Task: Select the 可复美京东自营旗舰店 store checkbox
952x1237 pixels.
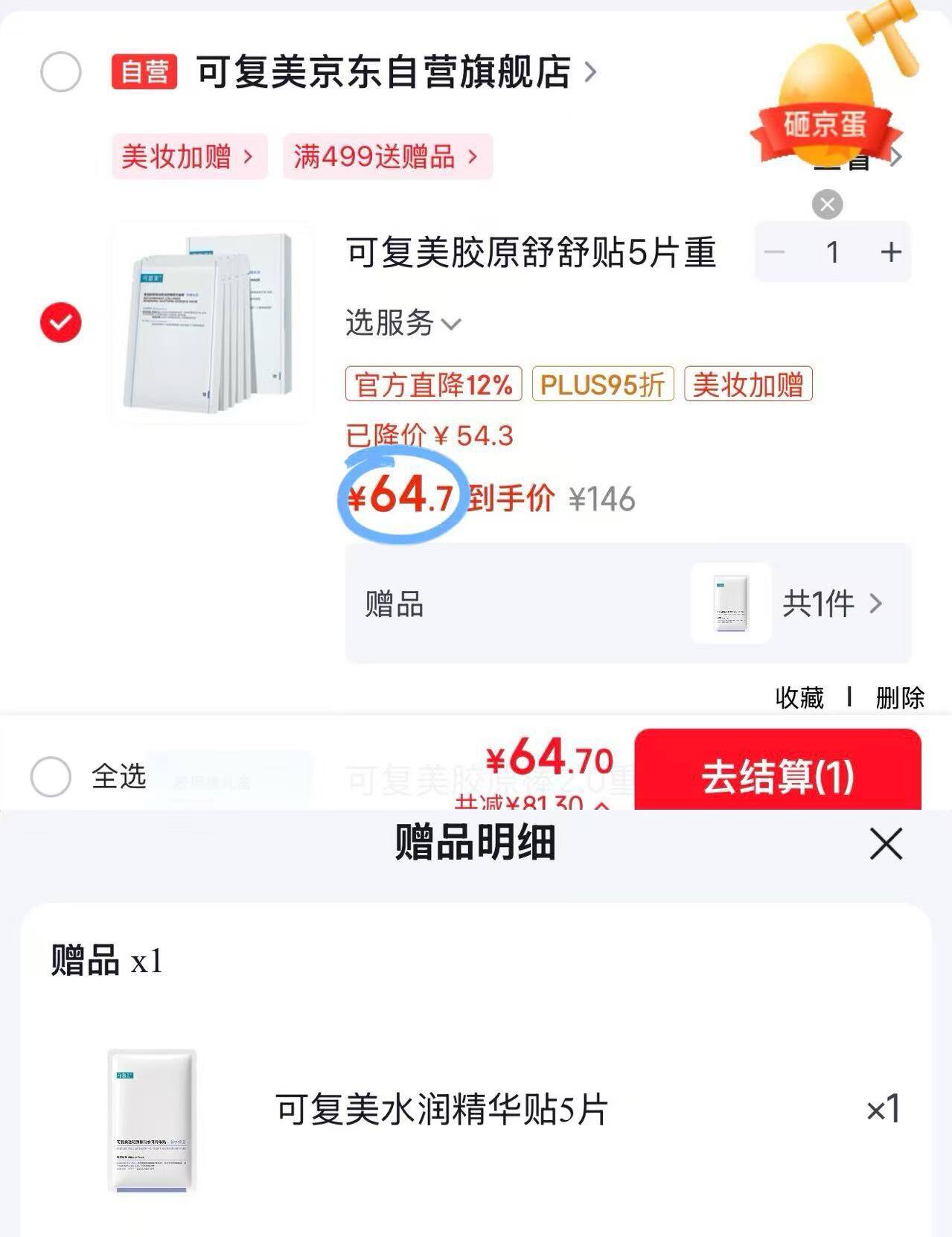Action: 60,72
